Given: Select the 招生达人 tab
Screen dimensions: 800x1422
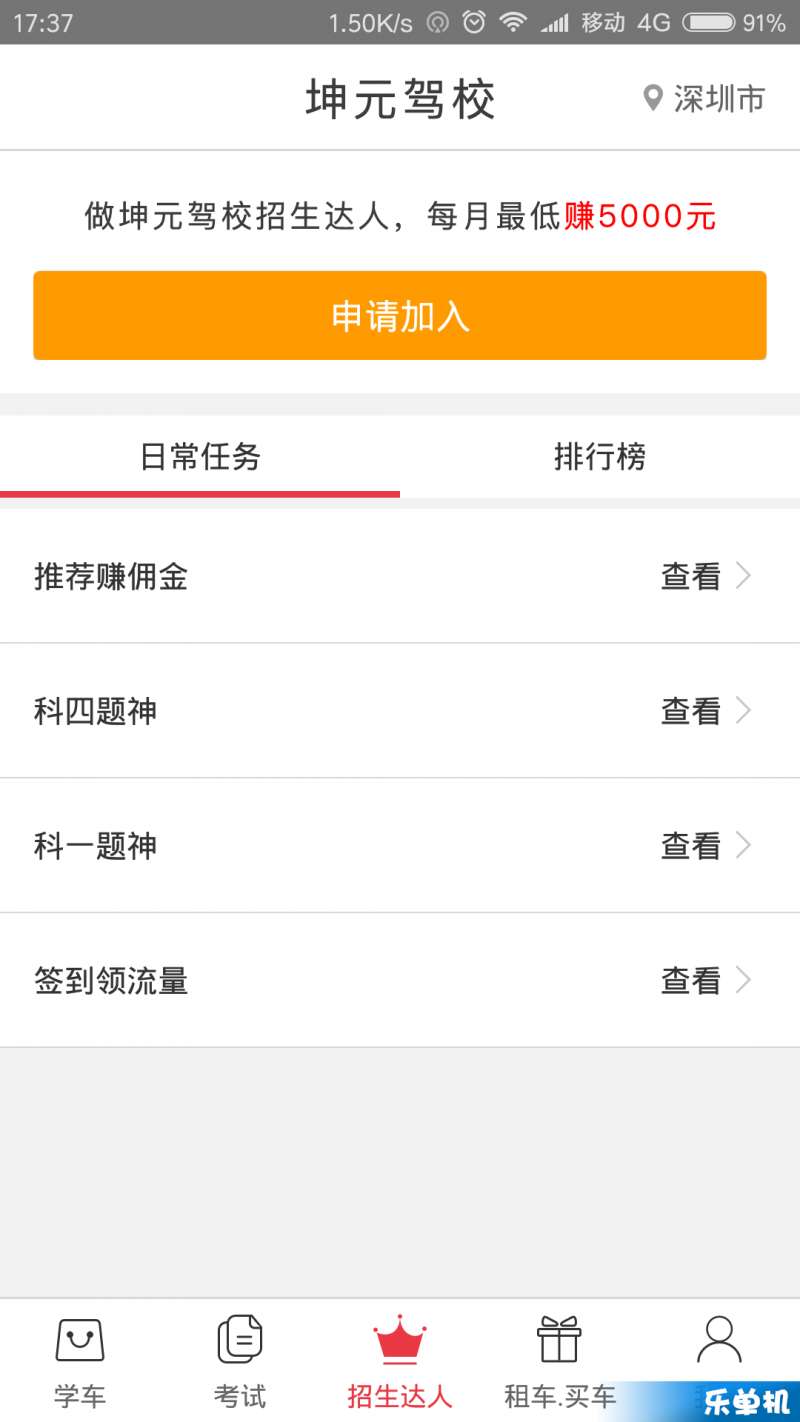Looking at the screenshot, I should pyautogui.click(x=400, y=1361).
